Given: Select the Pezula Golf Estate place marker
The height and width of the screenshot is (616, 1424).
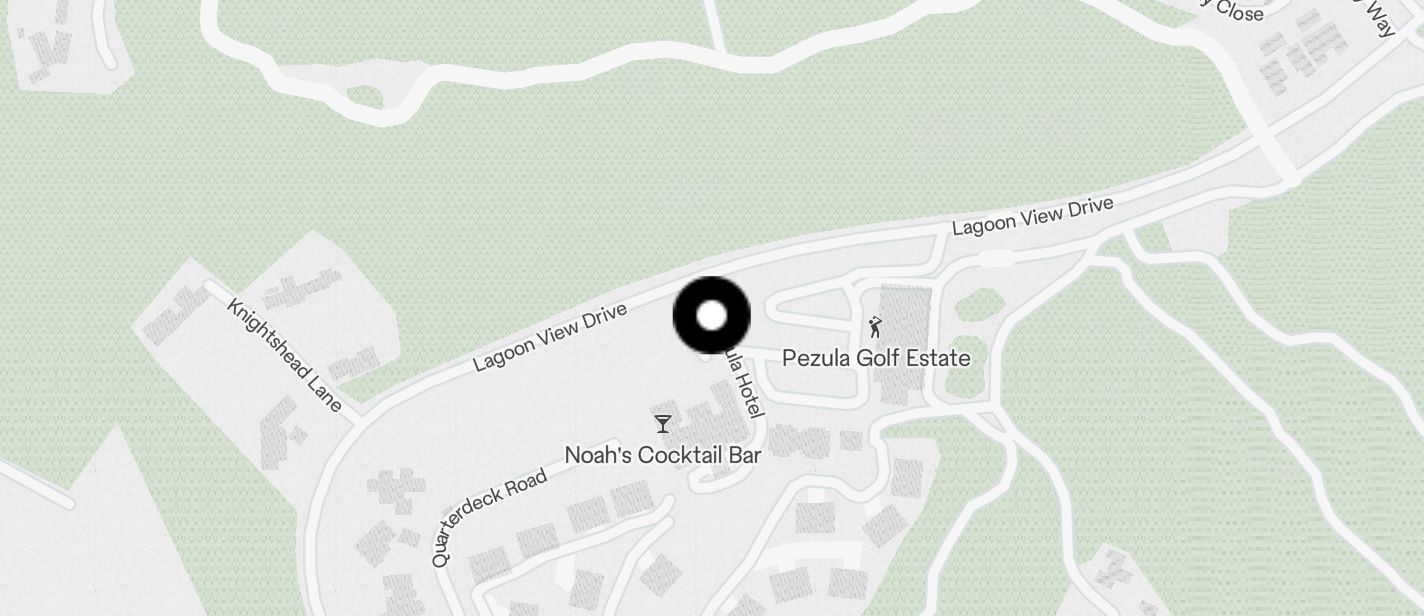Looking at the screenshot, I should coord(876,327).
